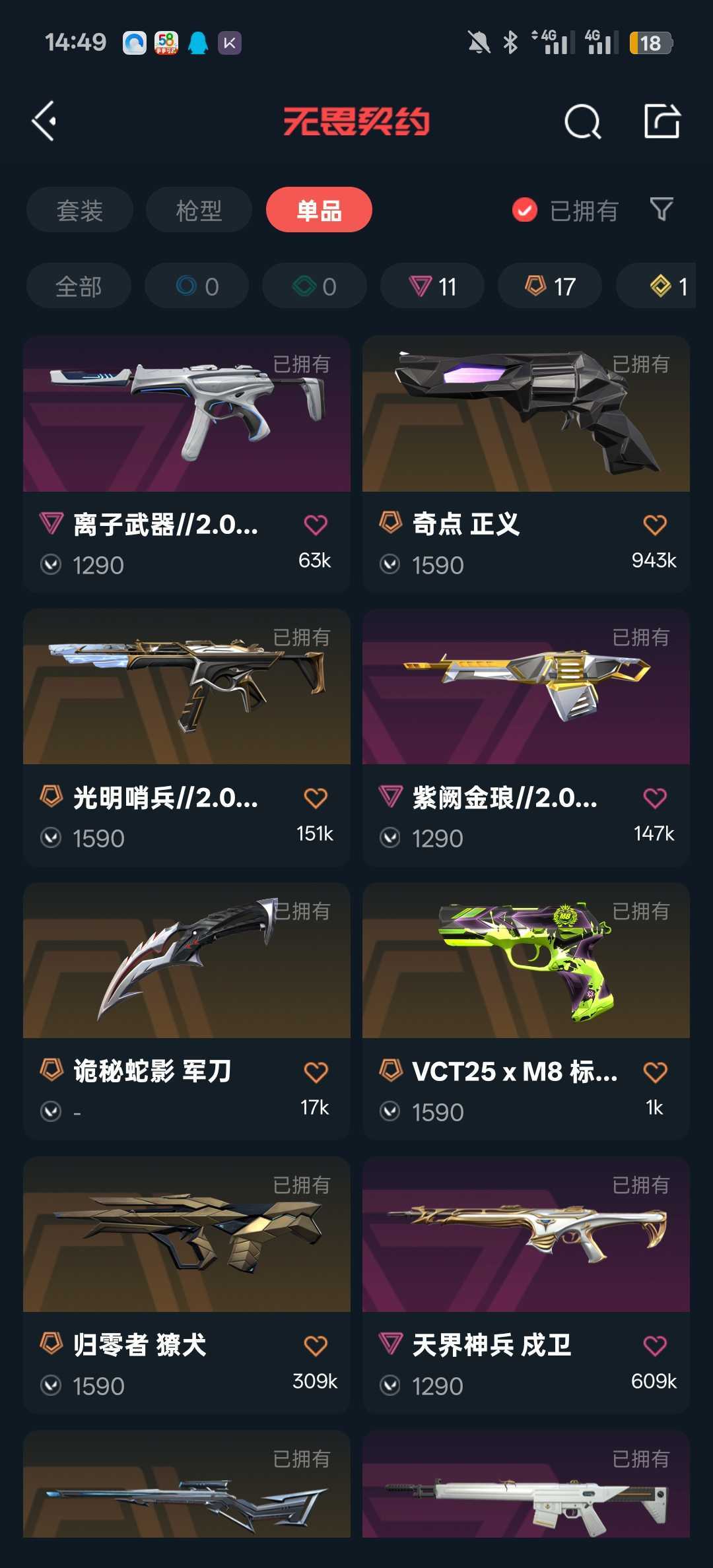The width and height of the screenshot is (713, 1568).
Task: Open the 离子武器//2.0 skin card
Action: [x=187, y=464]
